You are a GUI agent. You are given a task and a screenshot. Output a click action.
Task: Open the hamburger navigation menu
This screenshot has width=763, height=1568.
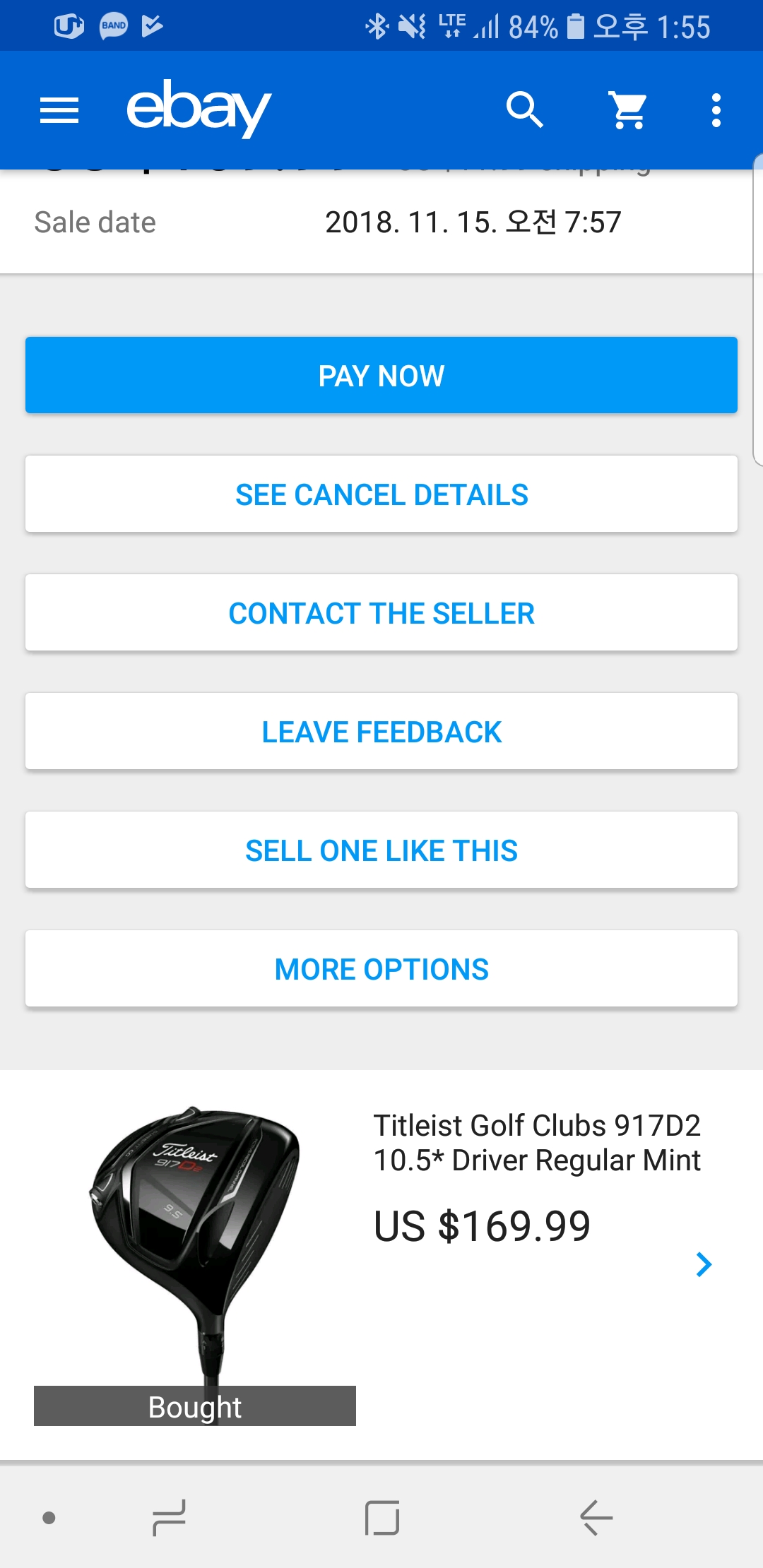click(x=59, y=110)
